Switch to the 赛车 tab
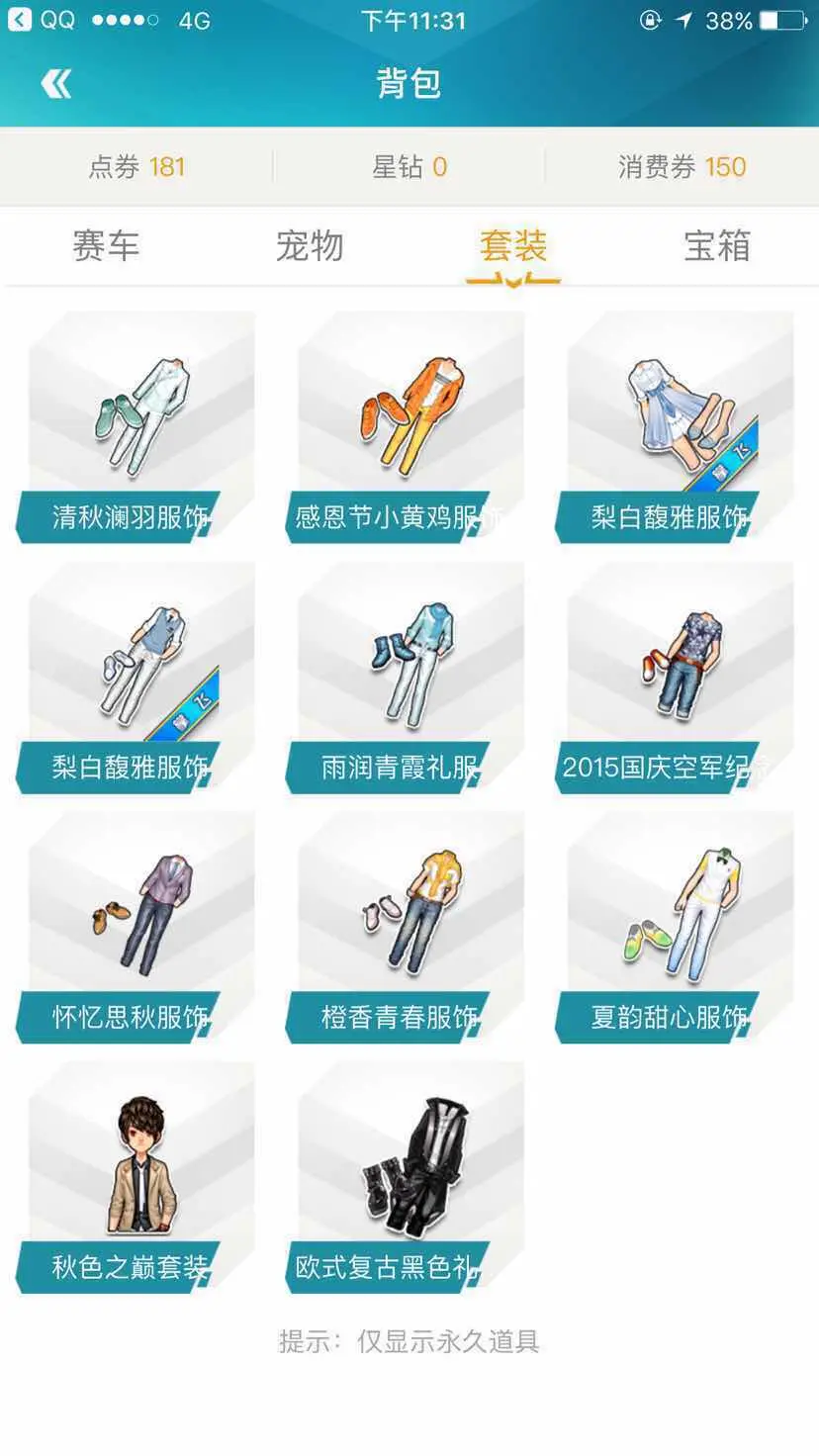 pos(106,245)
